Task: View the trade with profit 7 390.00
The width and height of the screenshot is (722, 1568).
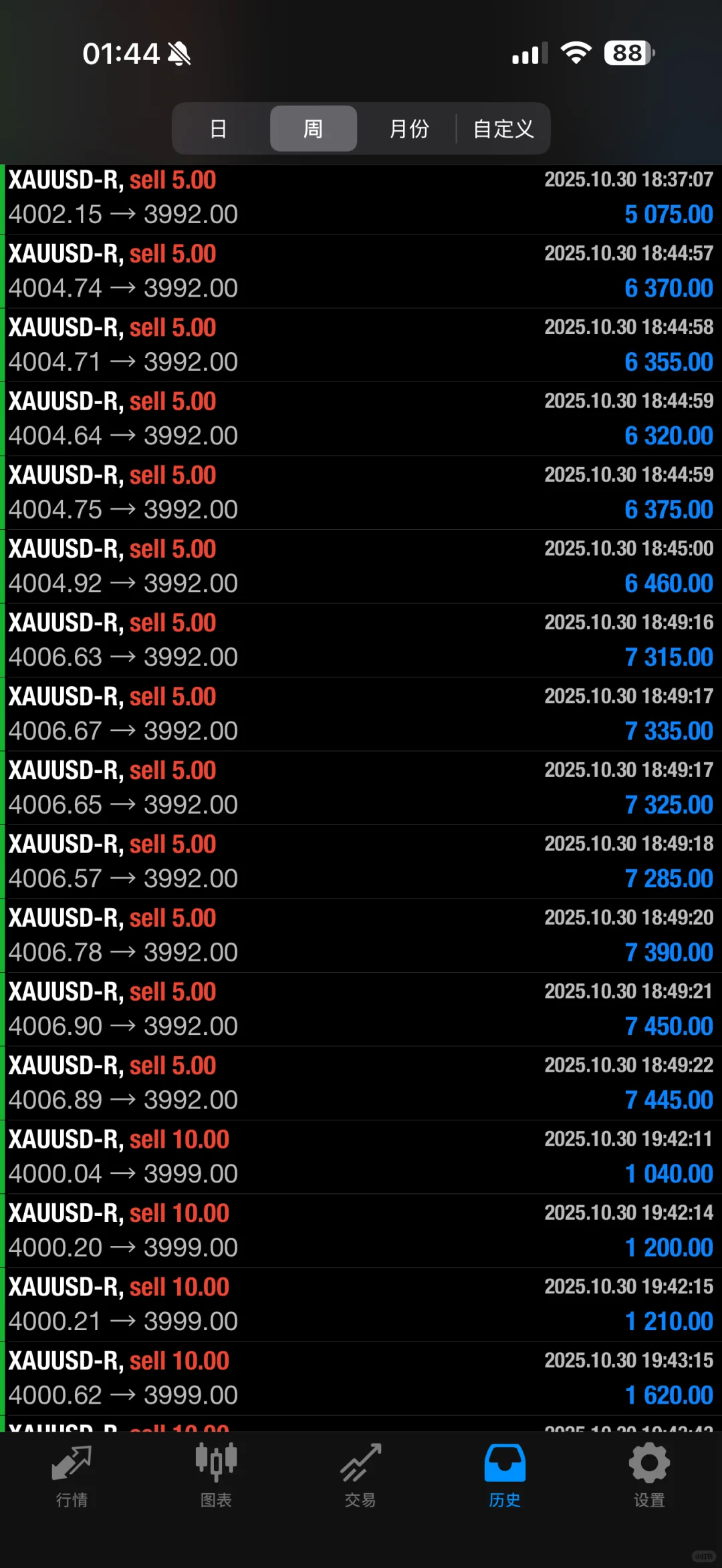Action: click(x=361, y=935)
